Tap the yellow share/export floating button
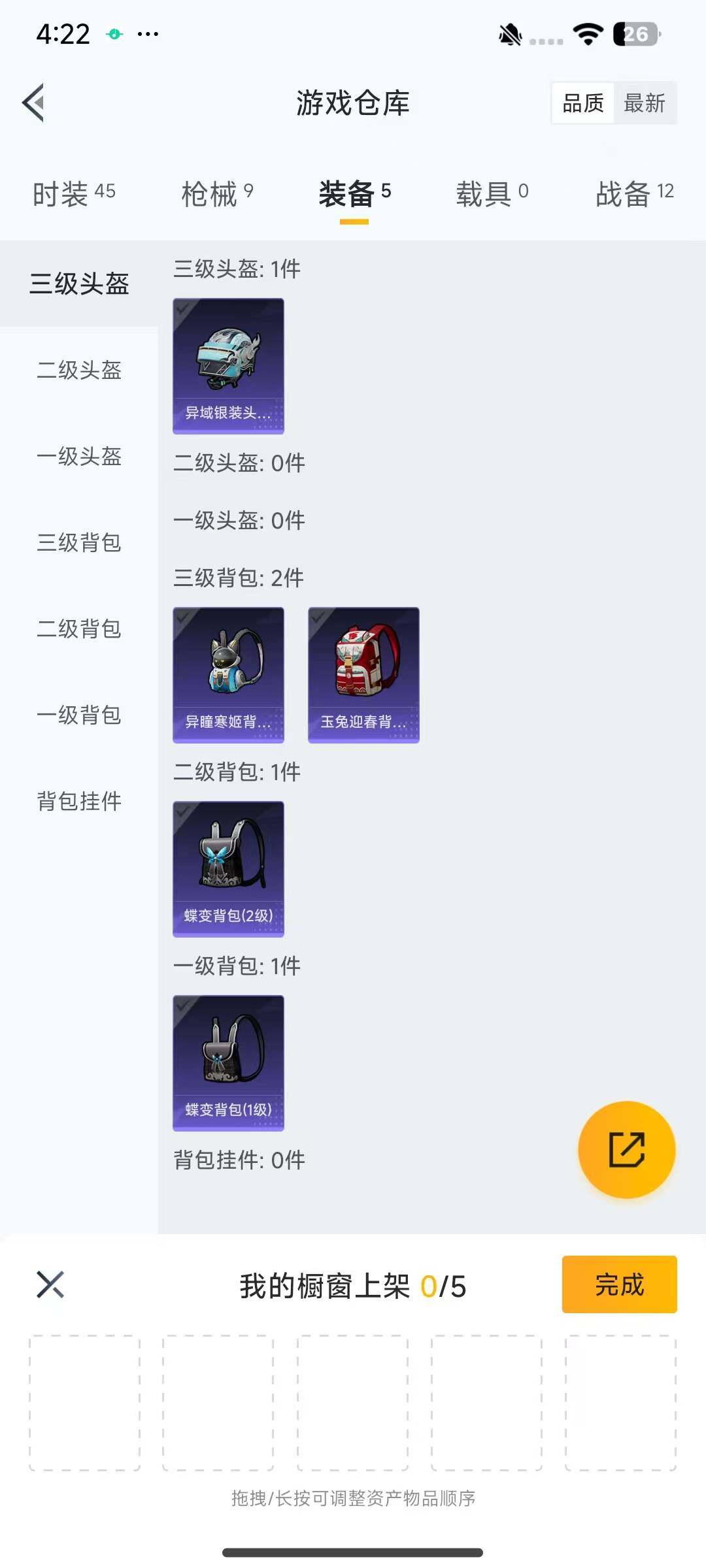Screen dimensions: 706x1568 tap(626, 1150)
